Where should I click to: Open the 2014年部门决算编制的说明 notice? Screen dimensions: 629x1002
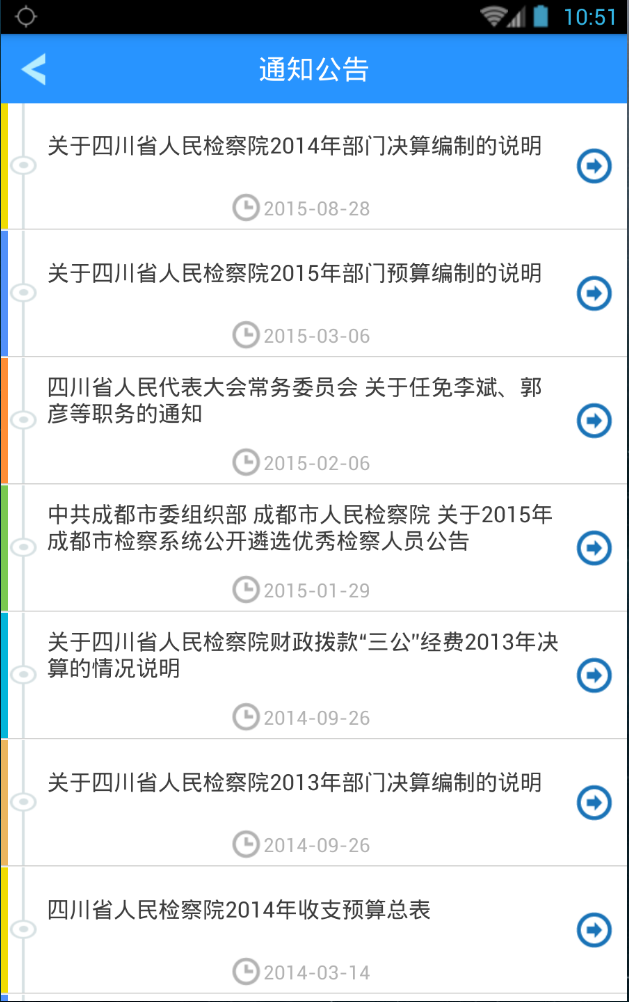click(x=295, y=147)
